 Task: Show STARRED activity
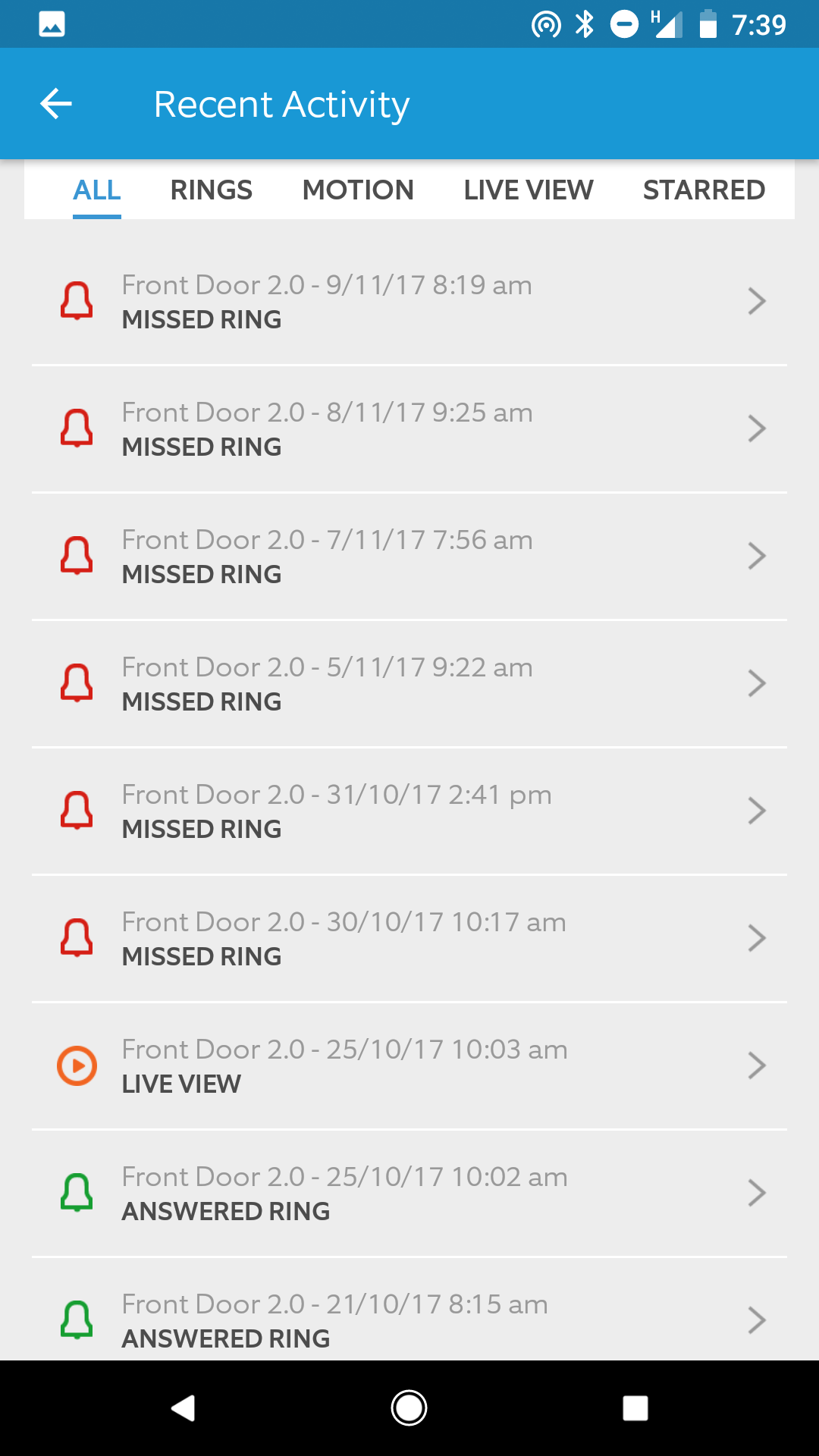pyautogui.click(x=704, y=190)
